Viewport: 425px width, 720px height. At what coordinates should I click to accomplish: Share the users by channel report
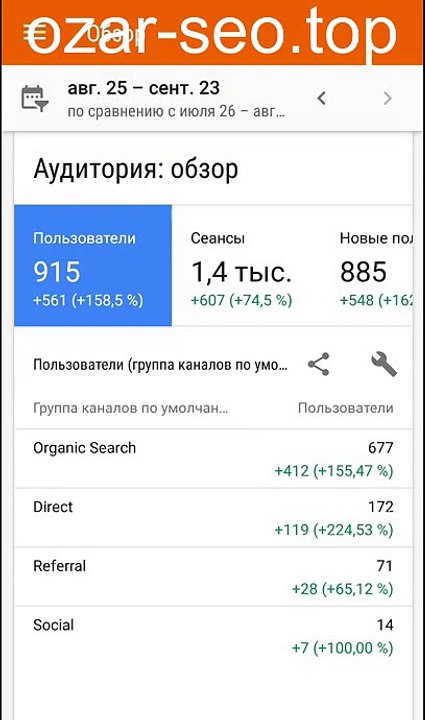(x=319, y=365)
